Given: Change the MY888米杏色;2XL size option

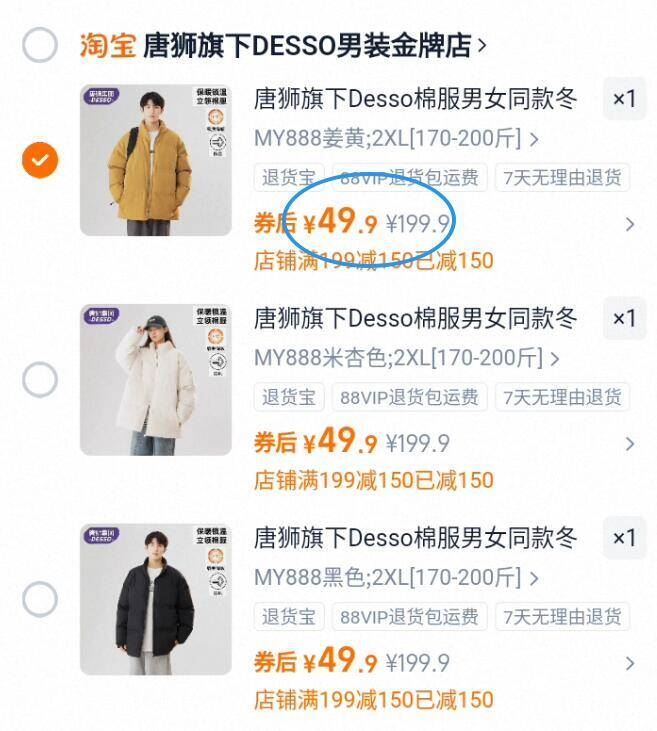Looking at the screenshot, I should tap(406, 358).
